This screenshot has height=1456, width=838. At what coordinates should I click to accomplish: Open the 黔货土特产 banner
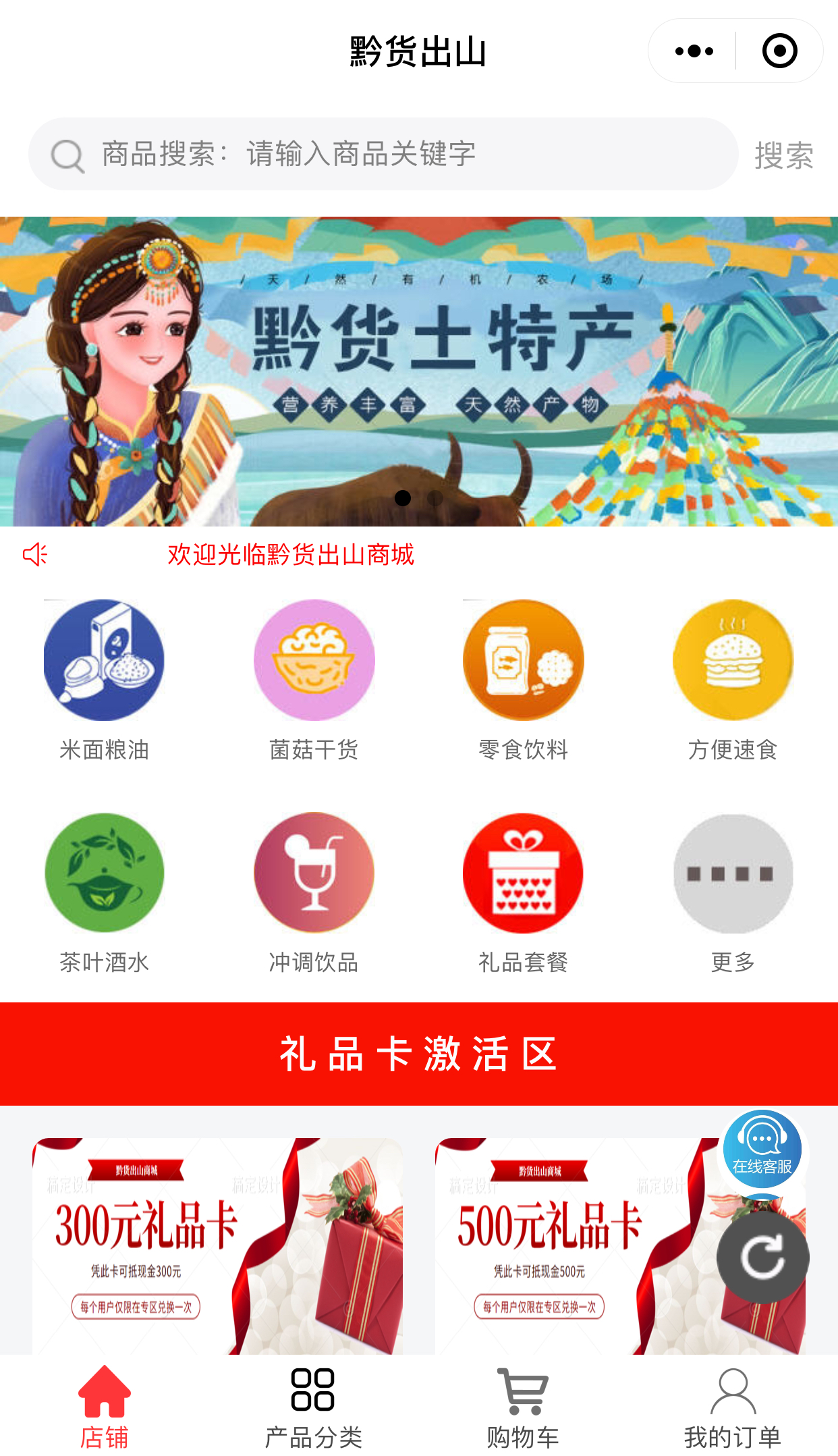coord(418,371)
